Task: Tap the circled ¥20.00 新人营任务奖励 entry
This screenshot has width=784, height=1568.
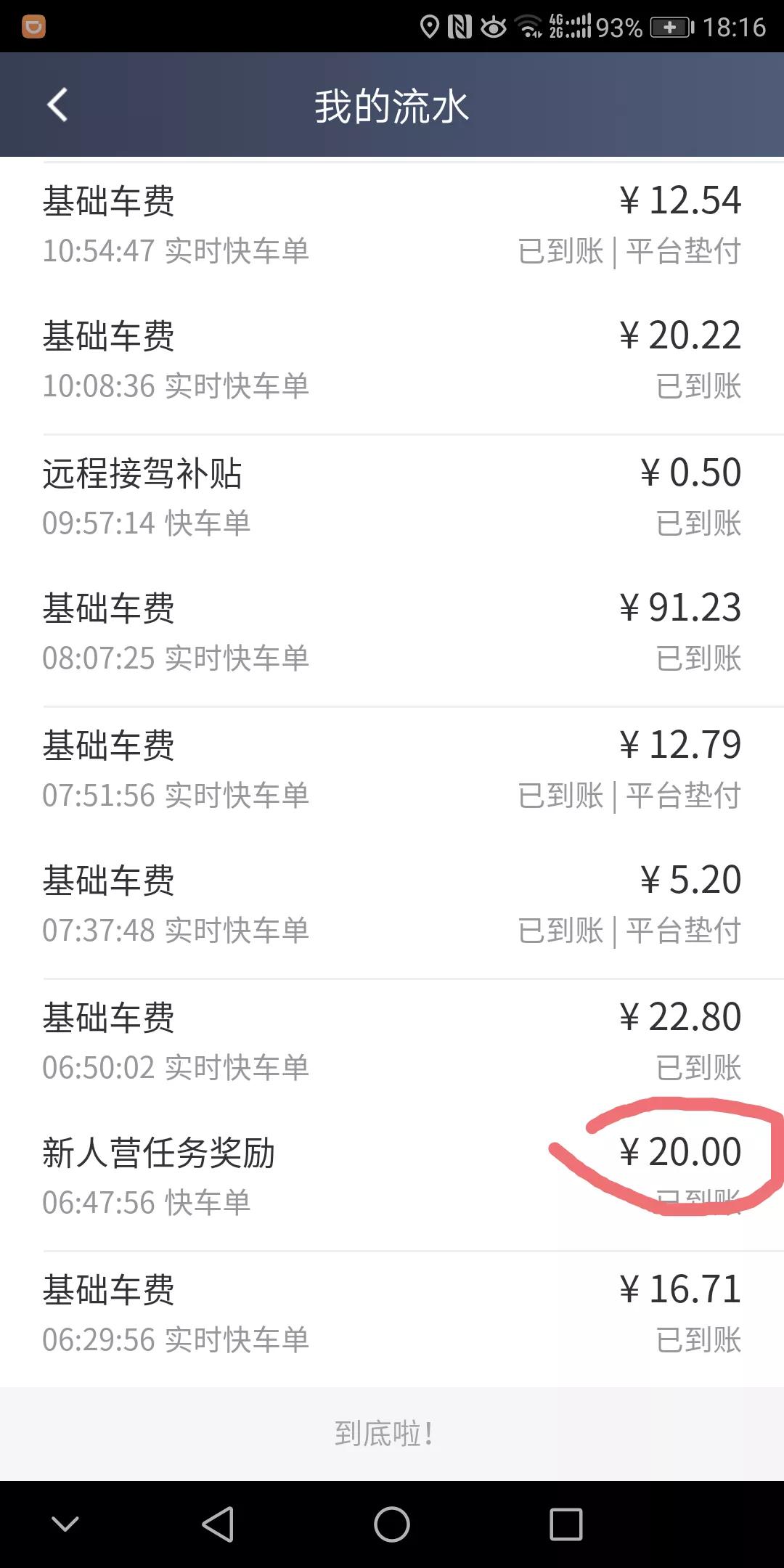Action: (x=681, y=1154)
